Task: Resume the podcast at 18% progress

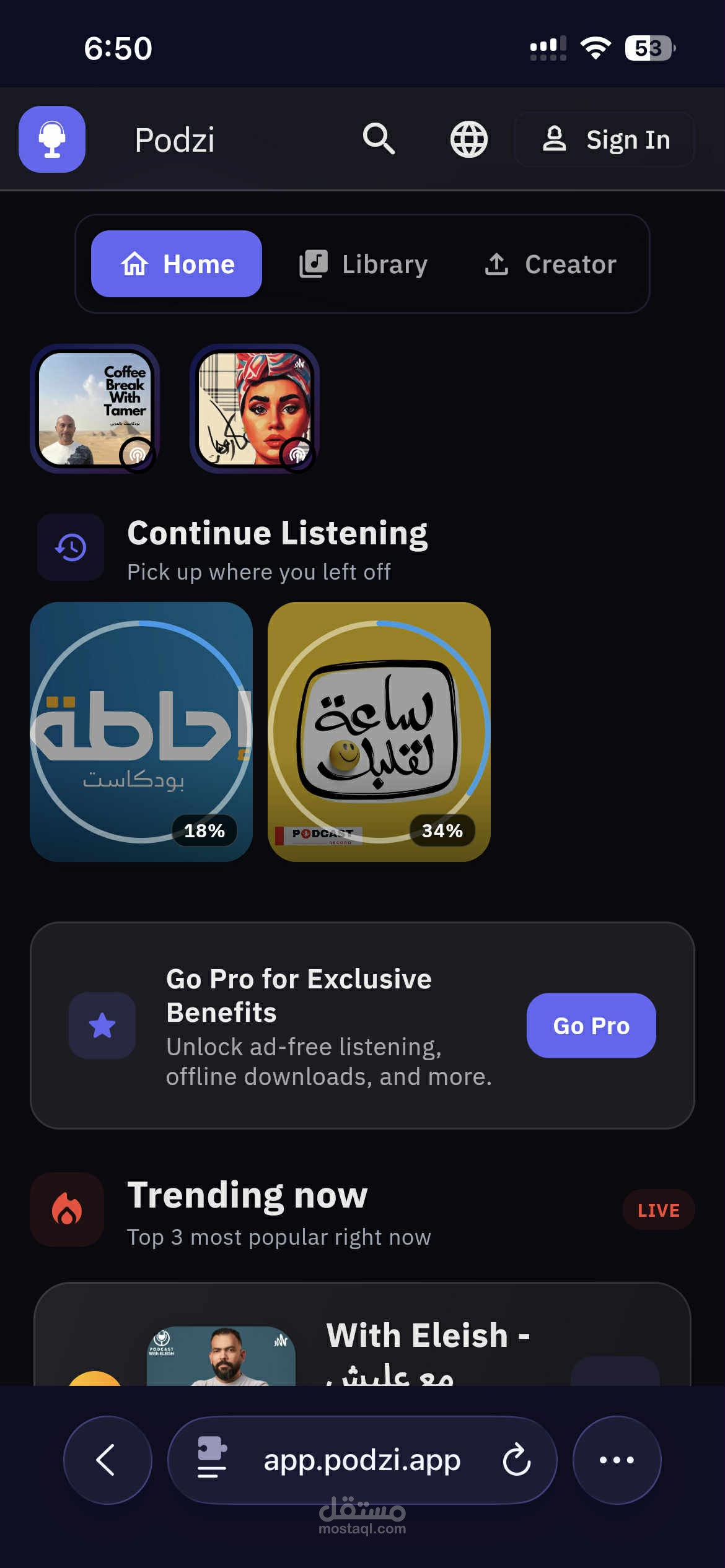Action: (141, 731)
